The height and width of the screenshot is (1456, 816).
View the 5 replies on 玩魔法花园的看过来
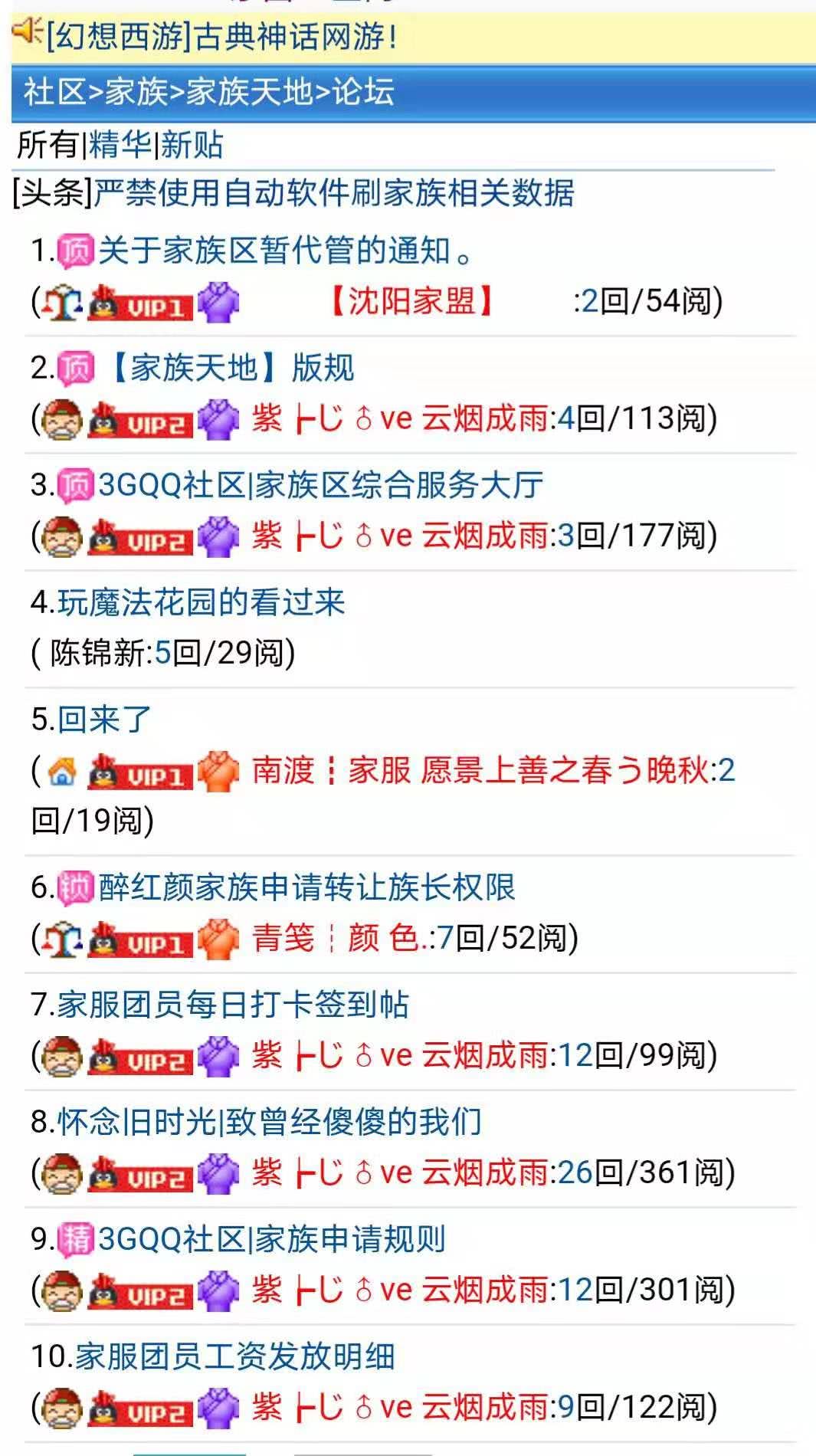(162, 653)
